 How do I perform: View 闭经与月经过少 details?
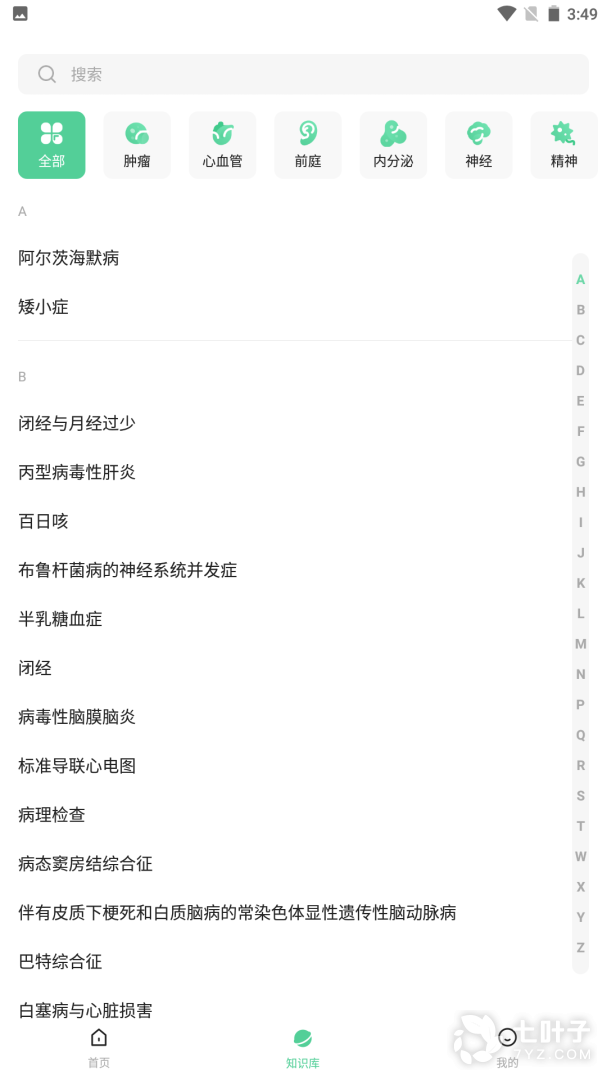[x=77, y=423]
